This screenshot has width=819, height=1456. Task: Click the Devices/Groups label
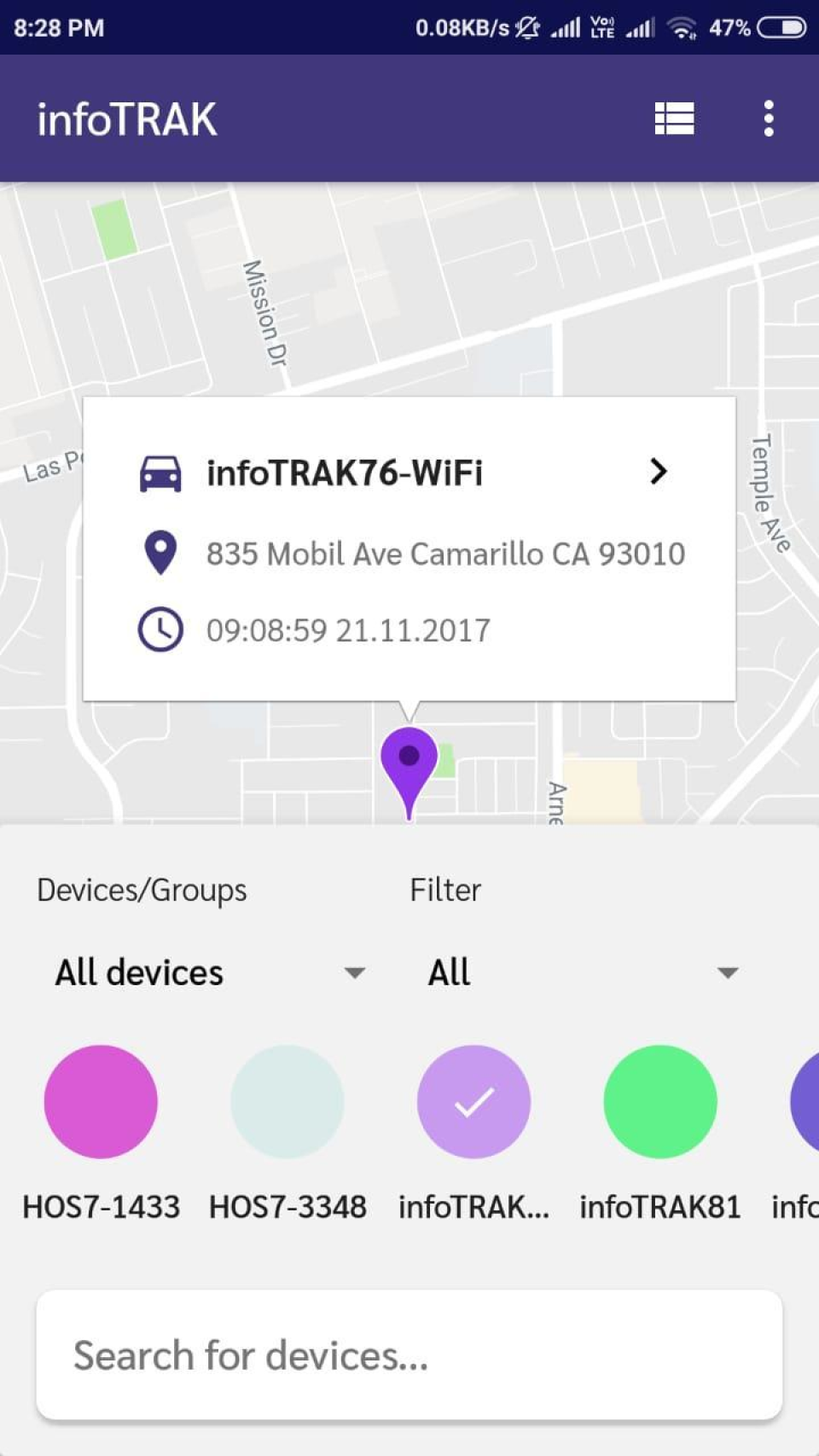pyautogui.click(x=142, y=890)
